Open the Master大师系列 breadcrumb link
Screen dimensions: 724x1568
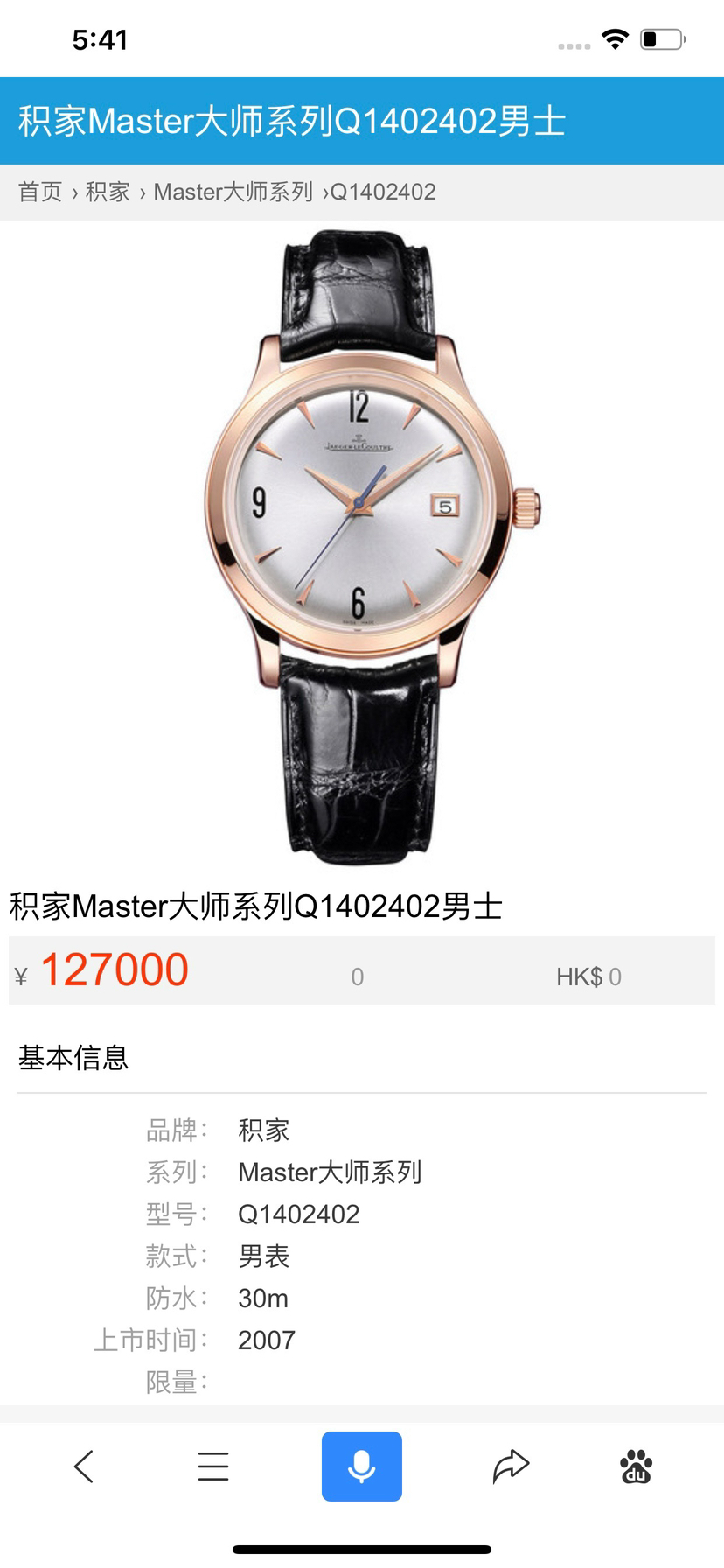point(233,192)
